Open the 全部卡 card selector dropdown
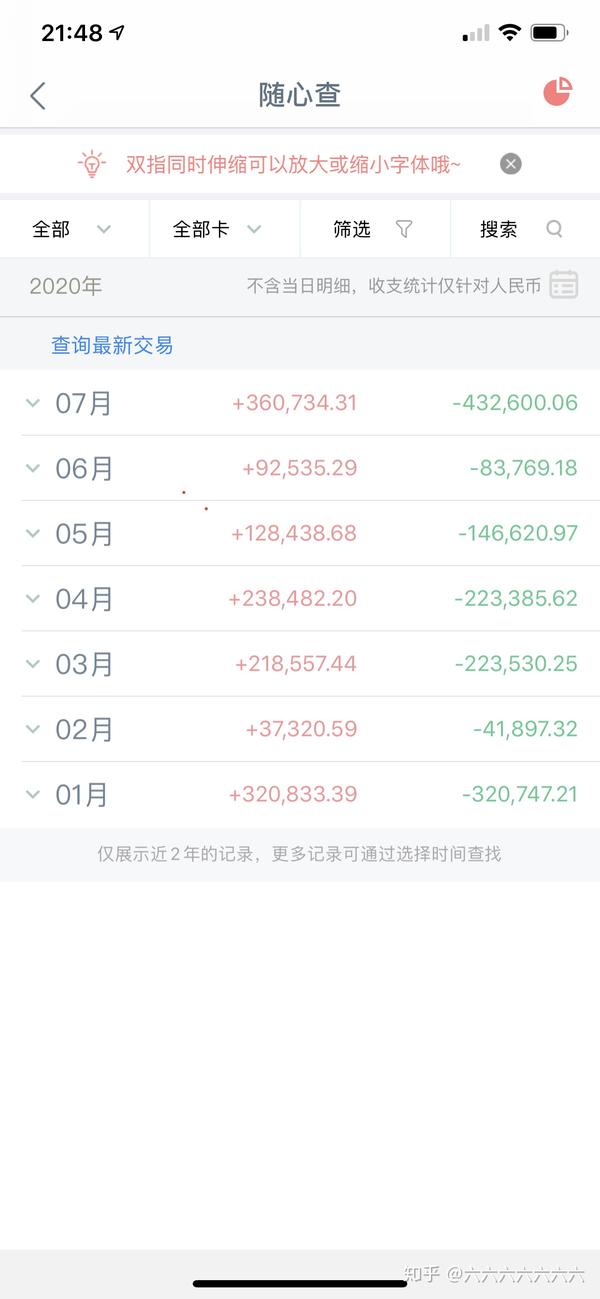The width and height of the screenshot is (600, 1299). pos(217,229)
